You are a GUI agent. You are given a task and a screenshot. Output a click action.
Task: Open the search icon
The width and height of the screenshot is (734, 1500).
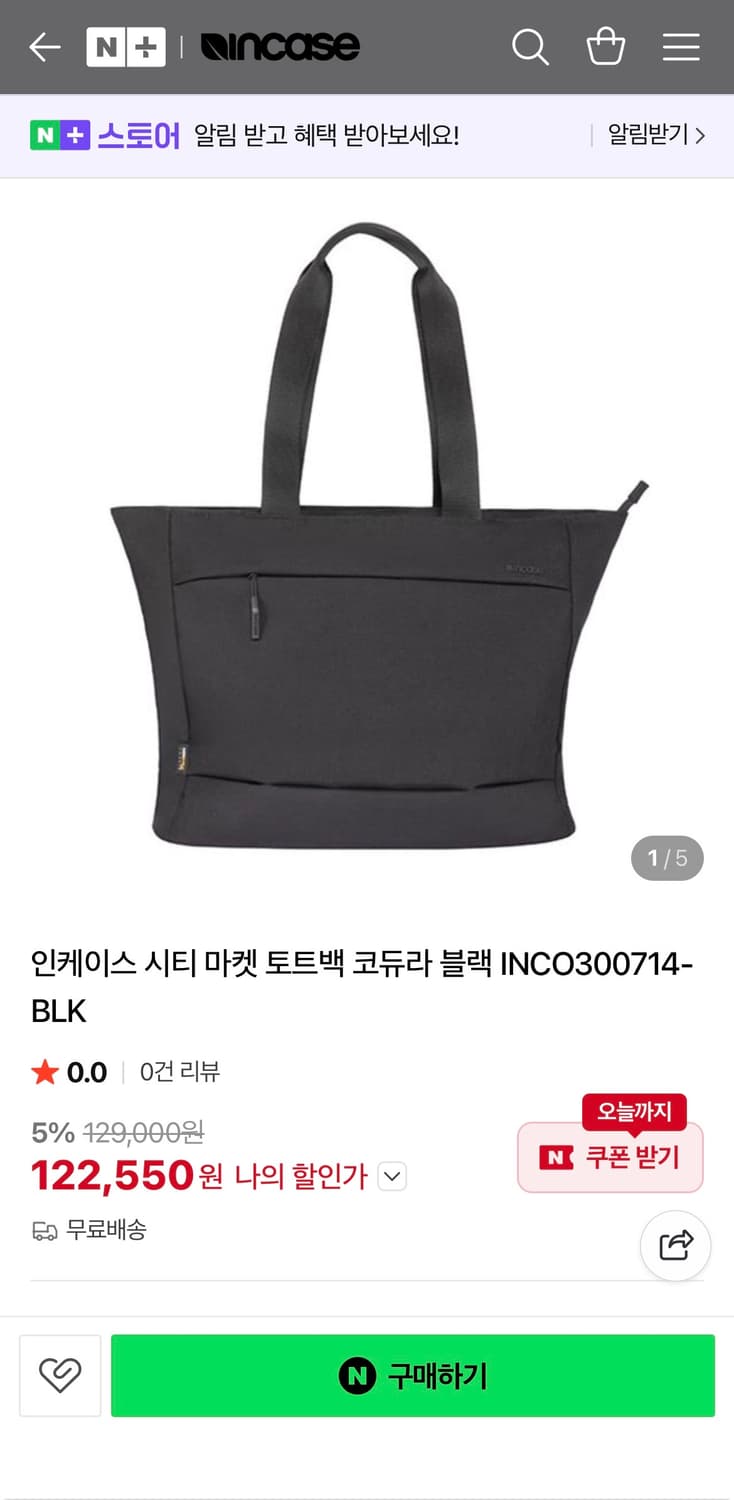point(531,46)
